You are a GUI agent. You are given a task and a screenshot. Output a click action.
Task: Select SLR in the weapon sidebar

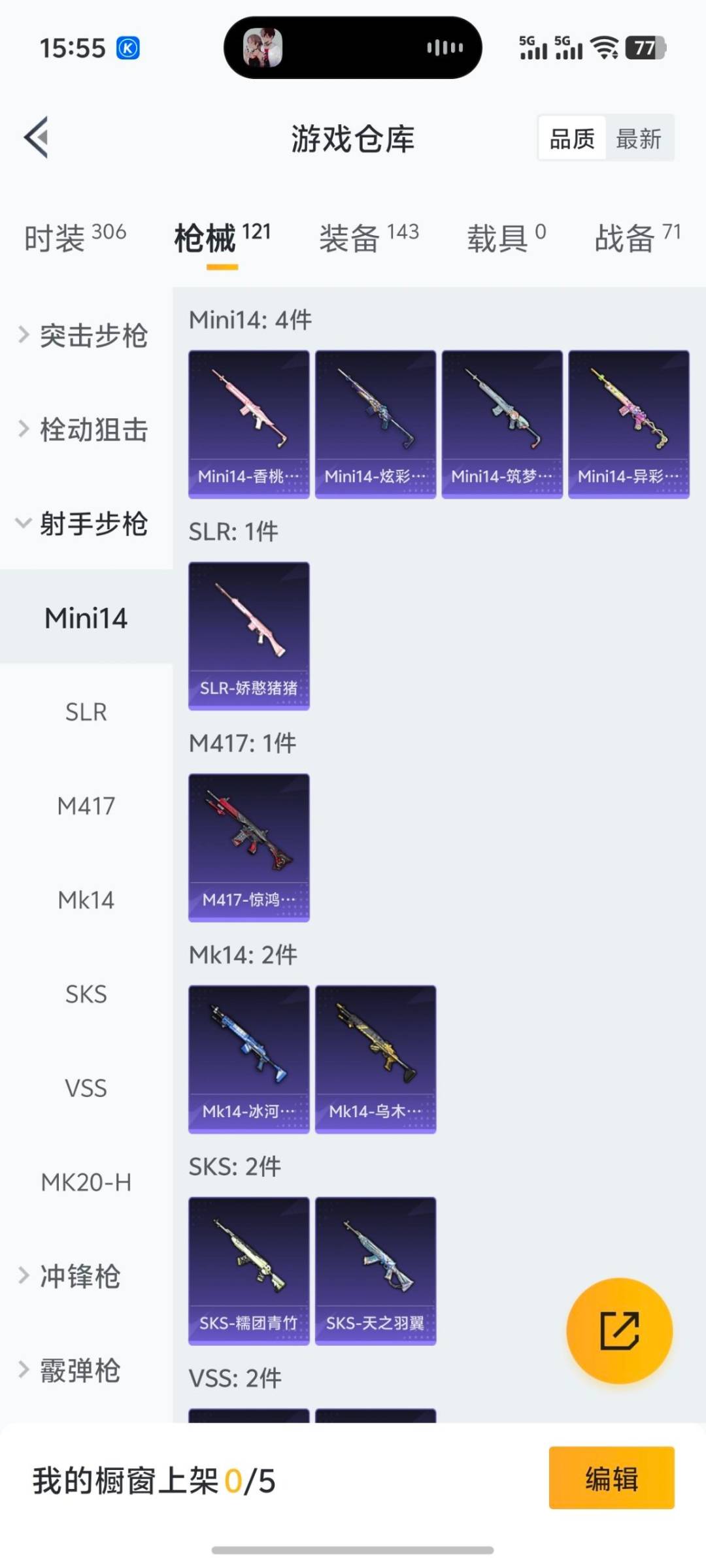pos(86,712)
